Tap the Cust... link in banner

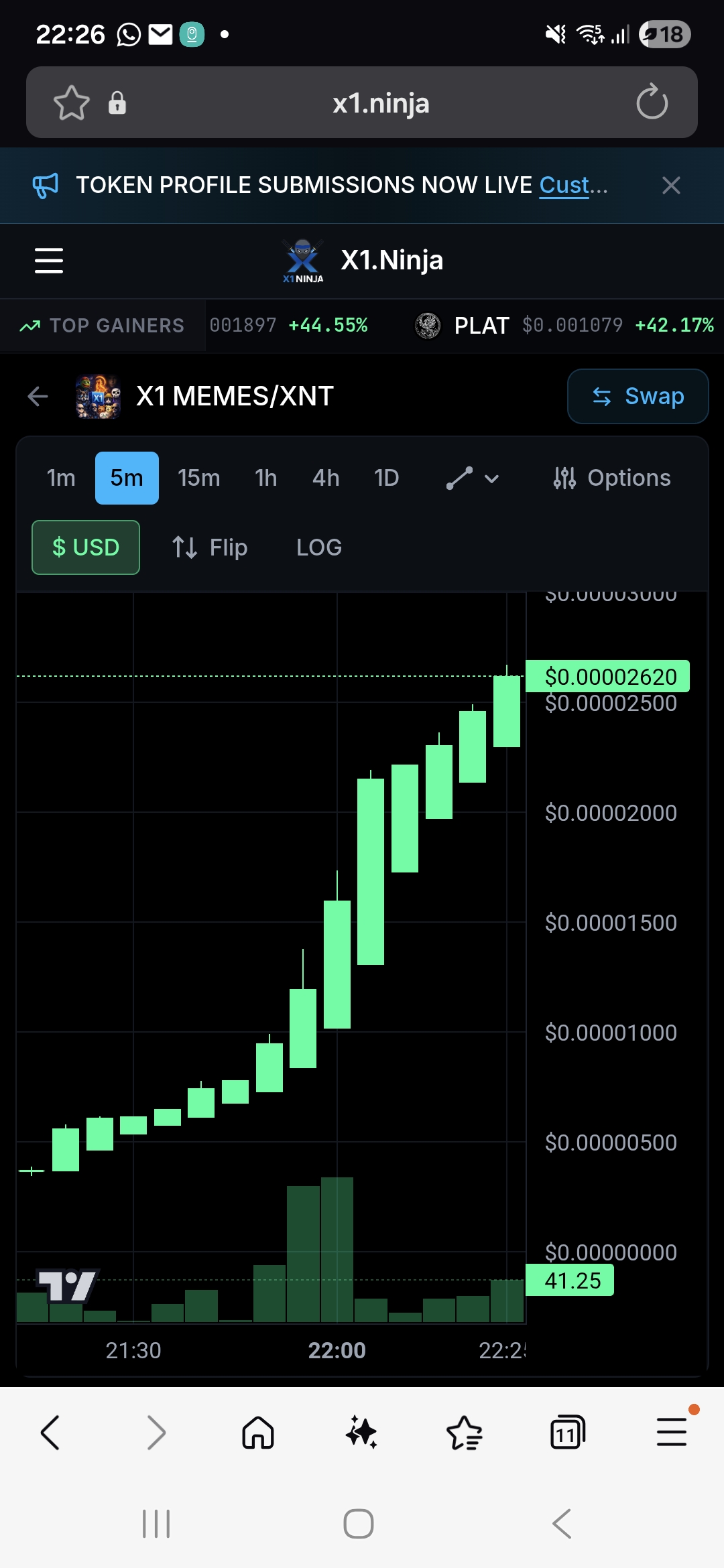click(574, 186)
